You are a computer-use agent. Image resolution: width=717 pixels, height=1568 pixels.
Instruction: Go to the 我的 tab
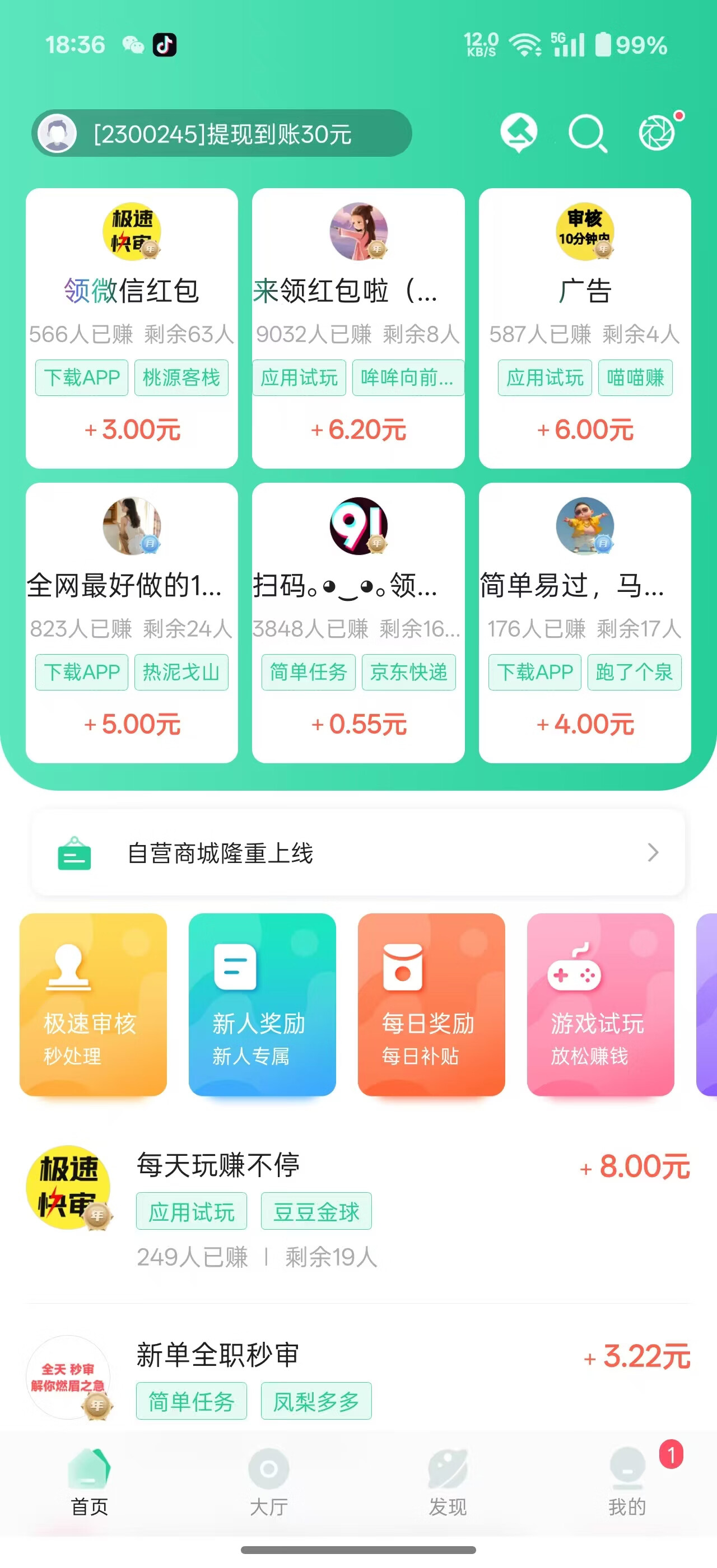(x=627, y=1485)
